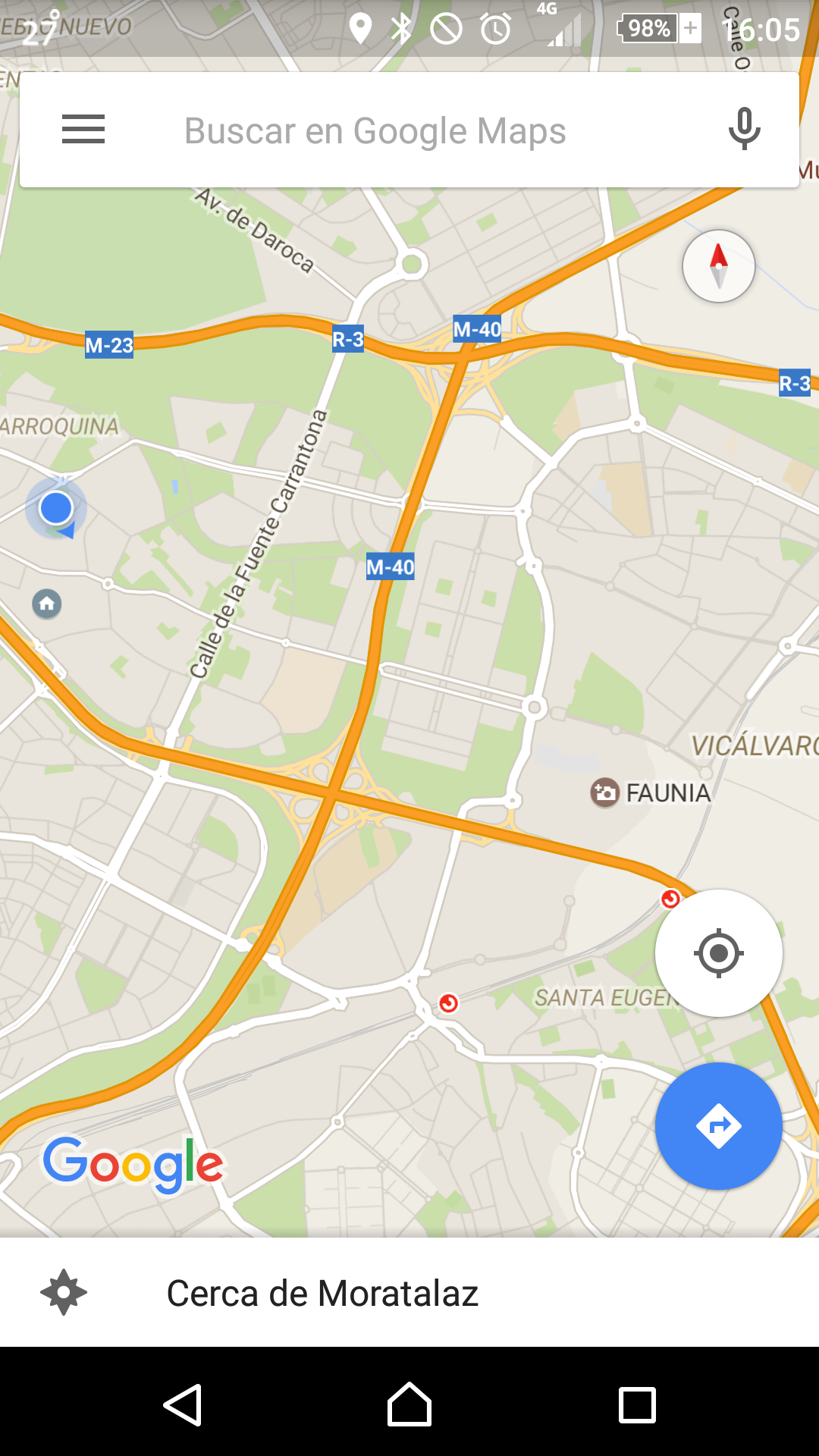Viewport: 819px width, 1456px height.
Task: Center map on my location
Action: click(x=718, y=953)
